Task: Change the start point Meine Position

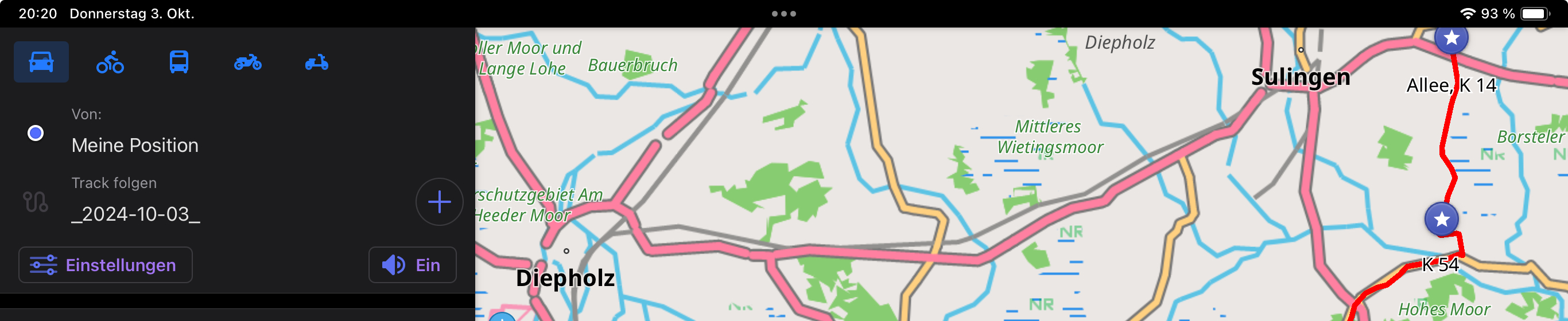Action: [134, 144]
